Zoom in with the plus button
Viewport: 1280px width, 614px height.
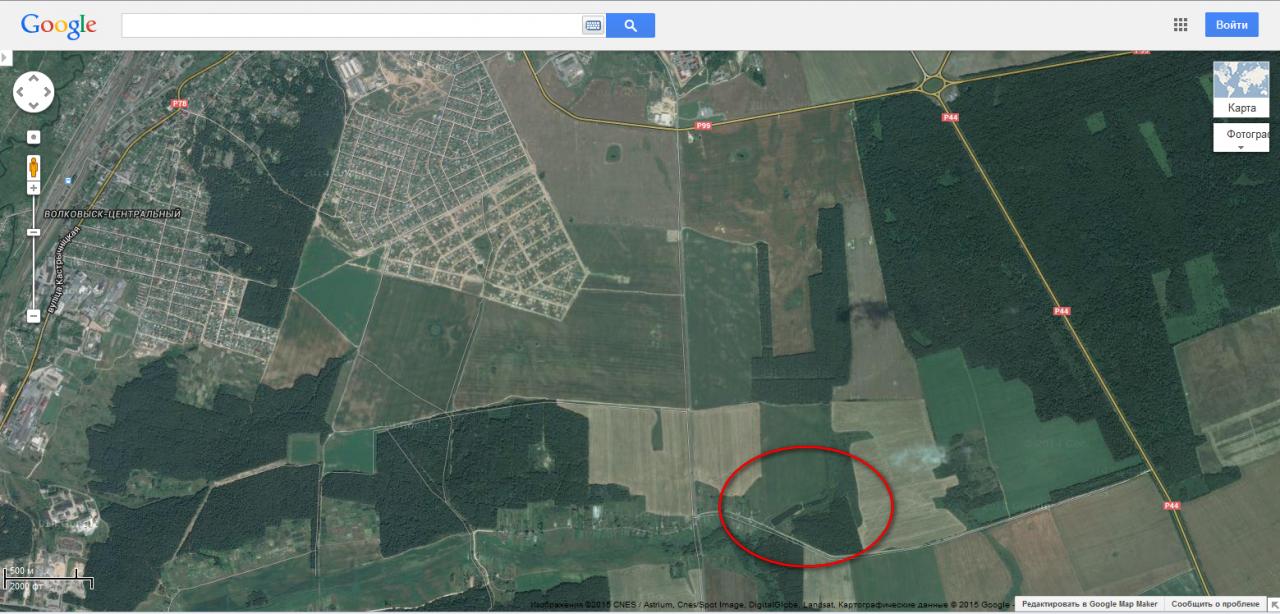point(33,188)
